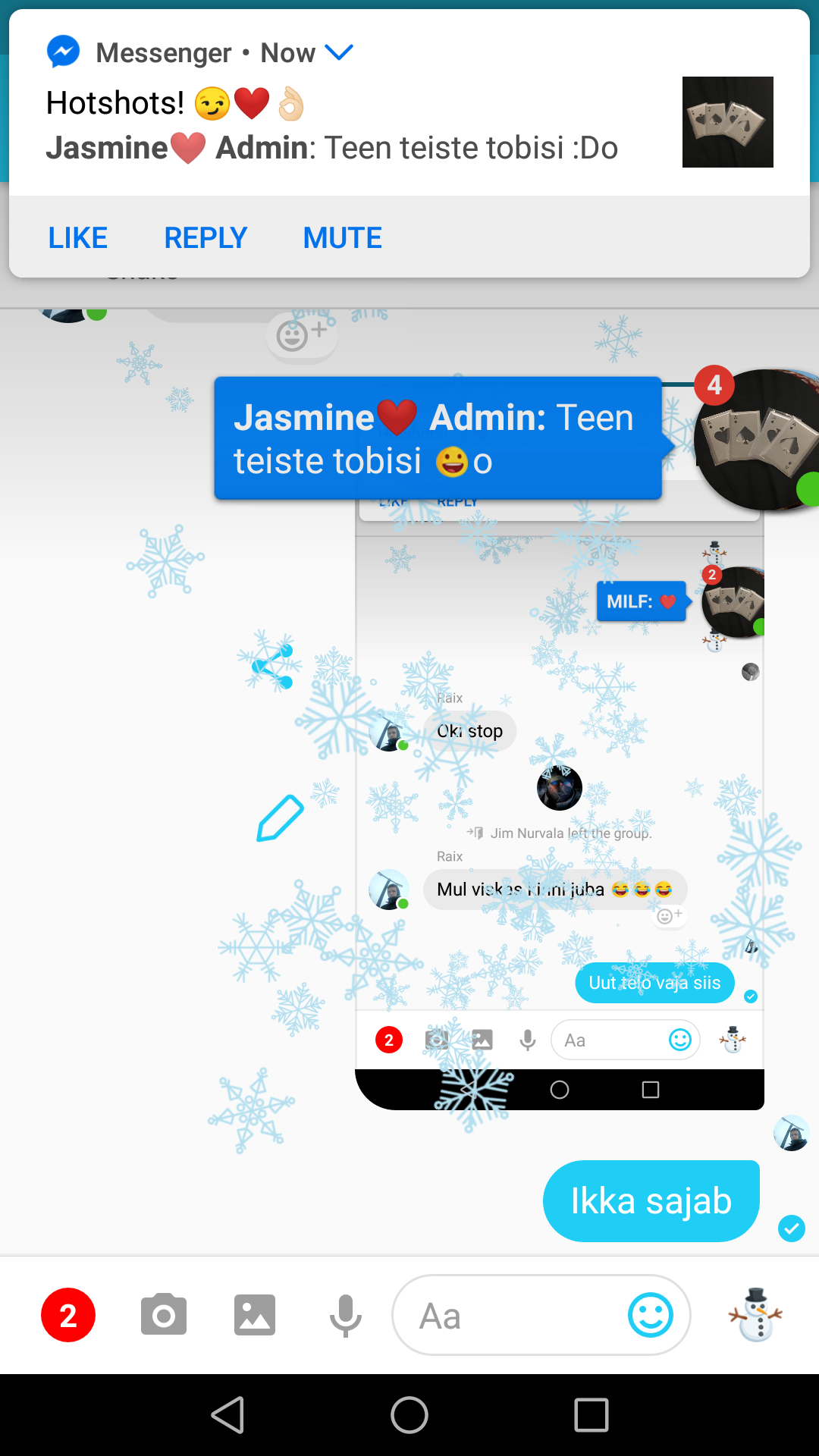The width and height of the screenshot is (819, 1456).
Task: Add a reaction to the message above
Action: (x=301, y=334)
